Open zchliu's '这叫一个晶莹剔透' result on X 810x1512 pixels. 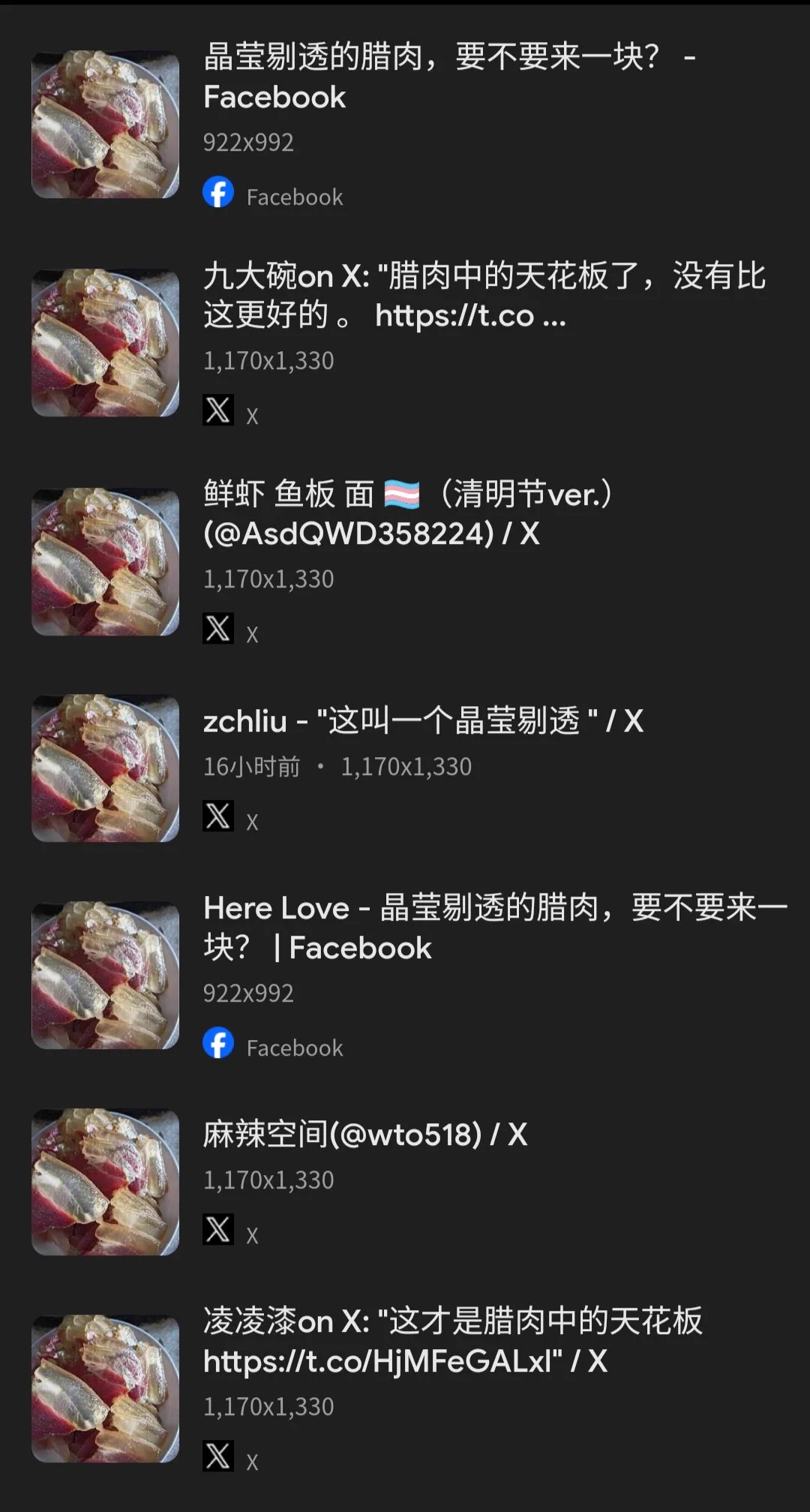[424, 721]
